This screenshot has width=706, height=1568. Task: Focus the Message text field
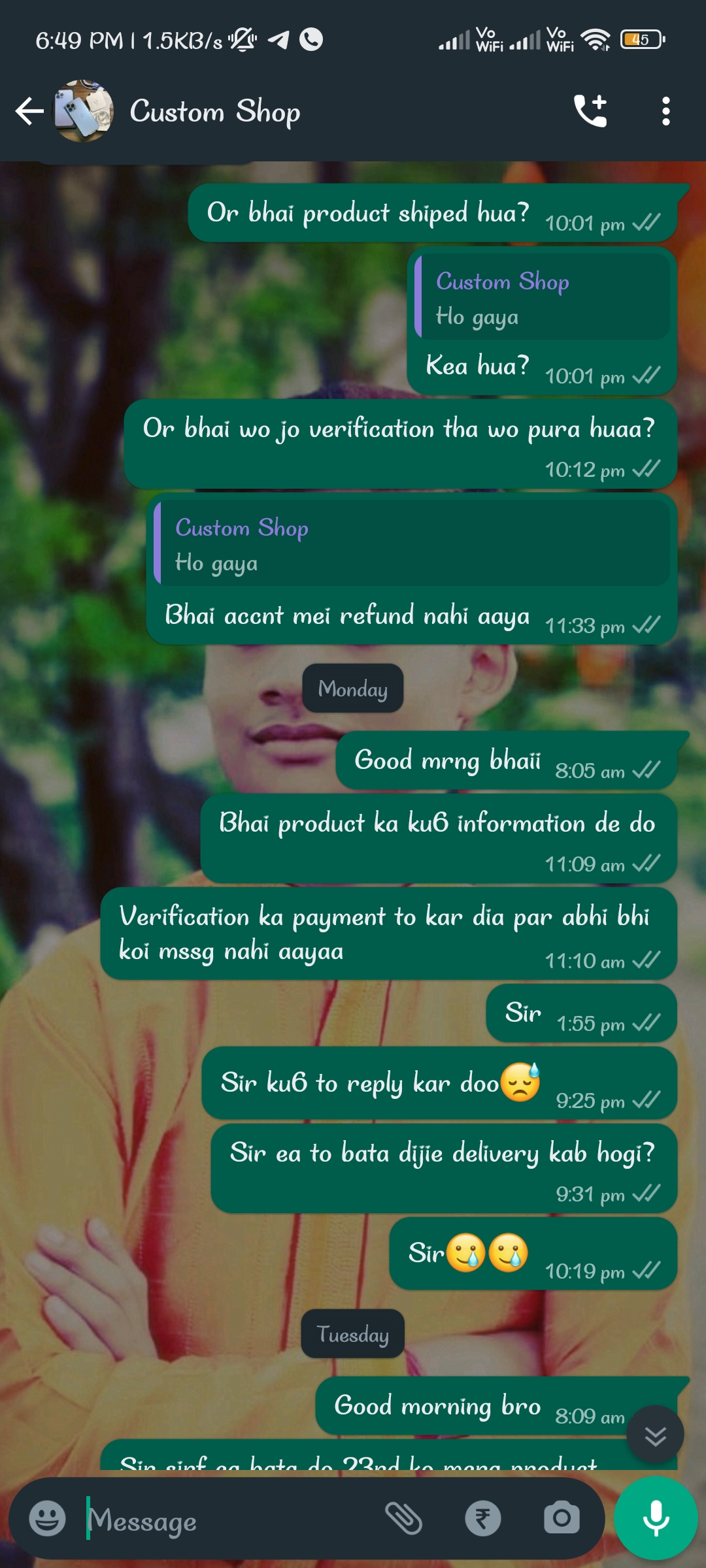[229, 1521]
